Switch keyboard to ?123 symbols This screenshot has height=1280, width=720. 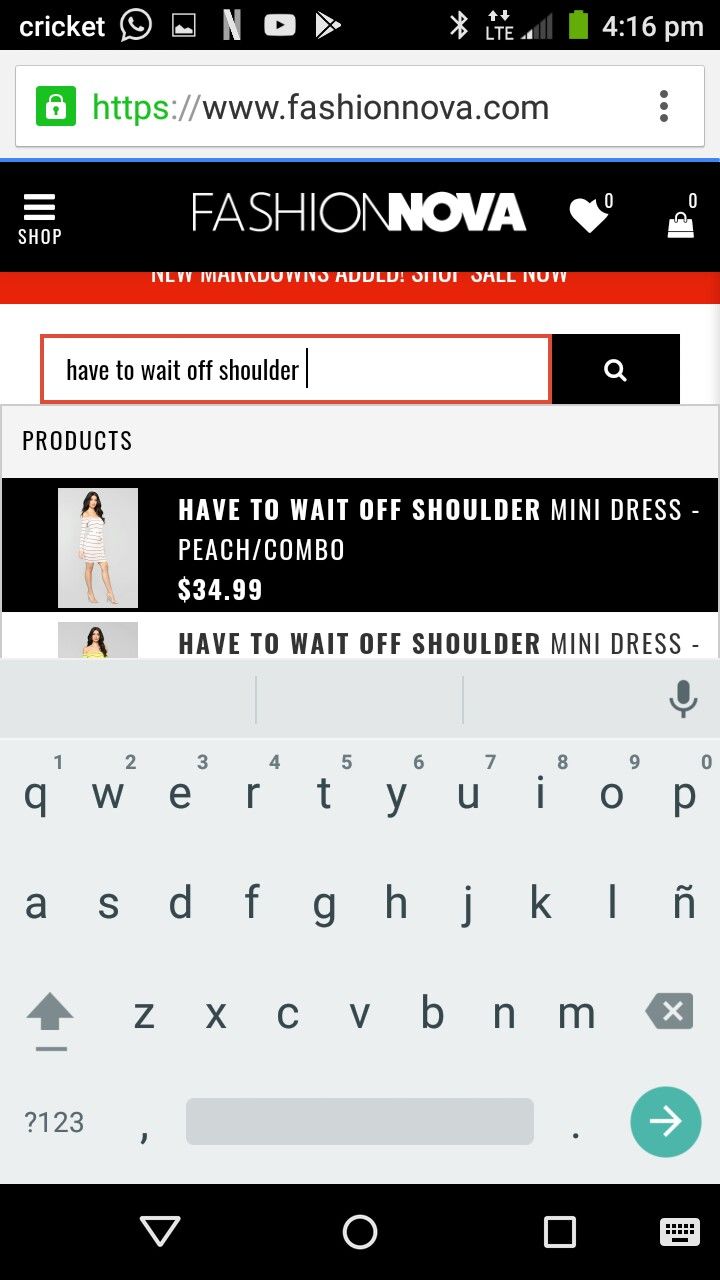54,1122
